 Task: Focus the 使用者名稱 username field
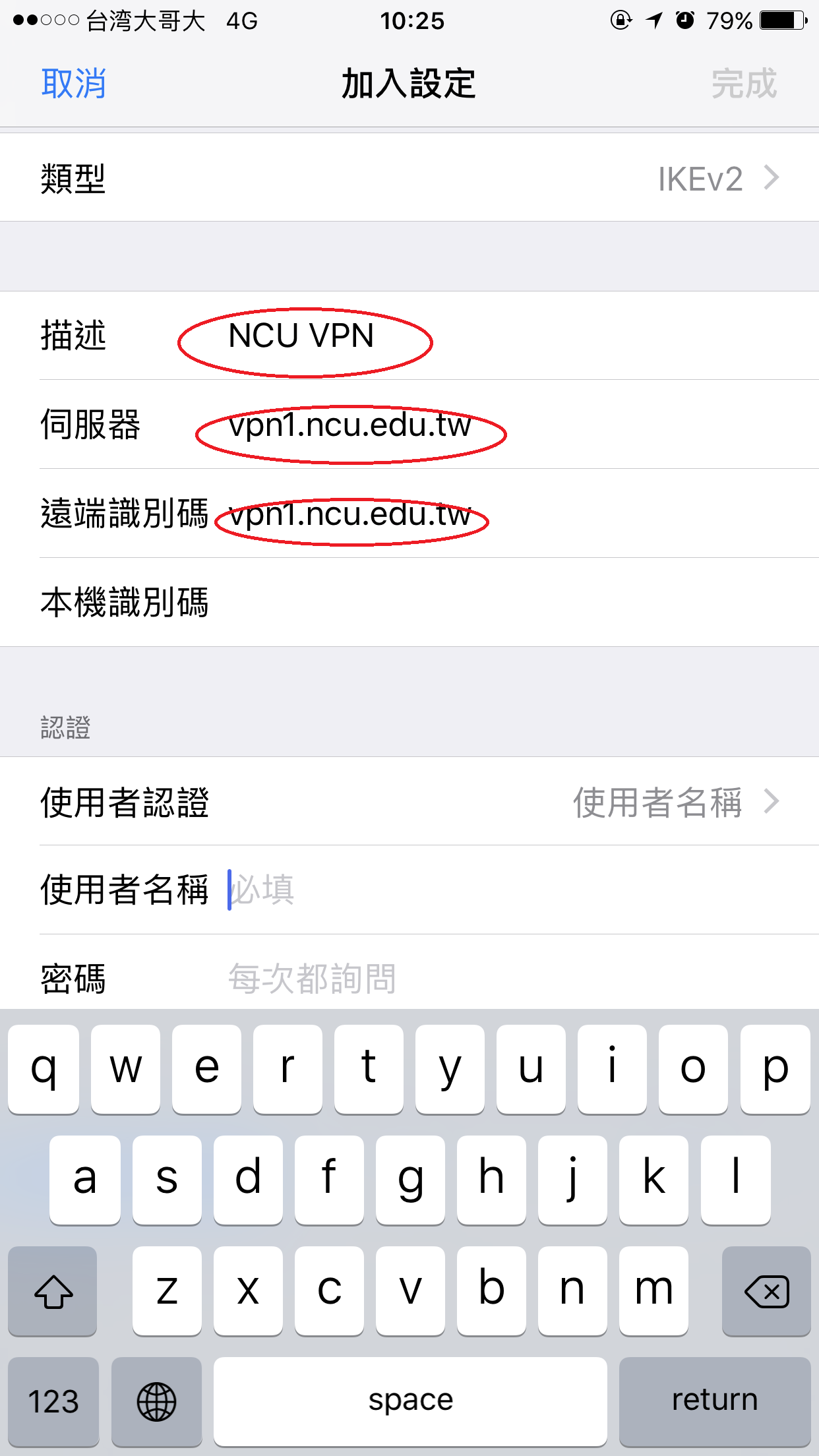[501, 890]
